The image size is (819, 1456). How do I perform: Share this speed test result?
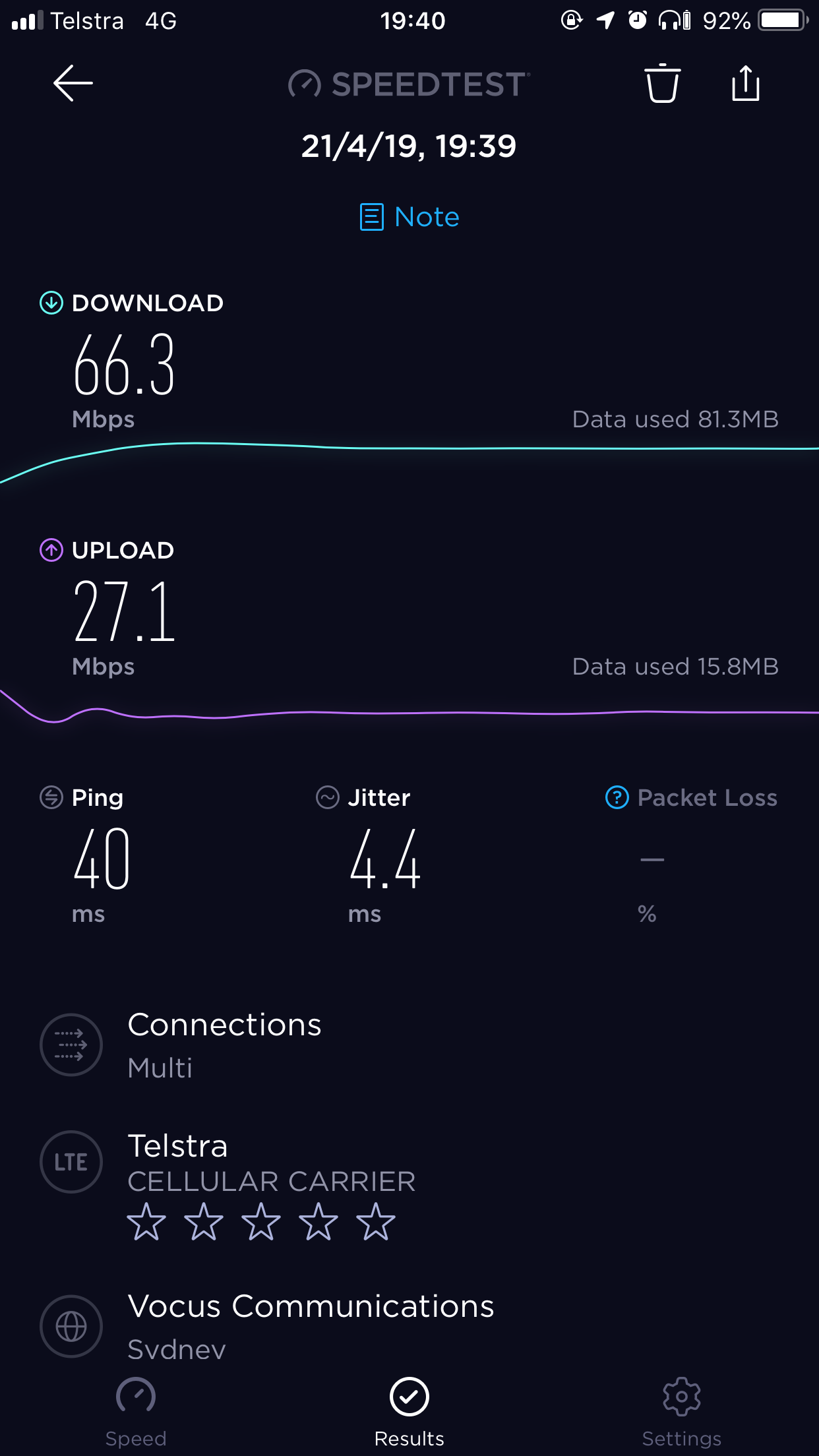tap(746, 84)
